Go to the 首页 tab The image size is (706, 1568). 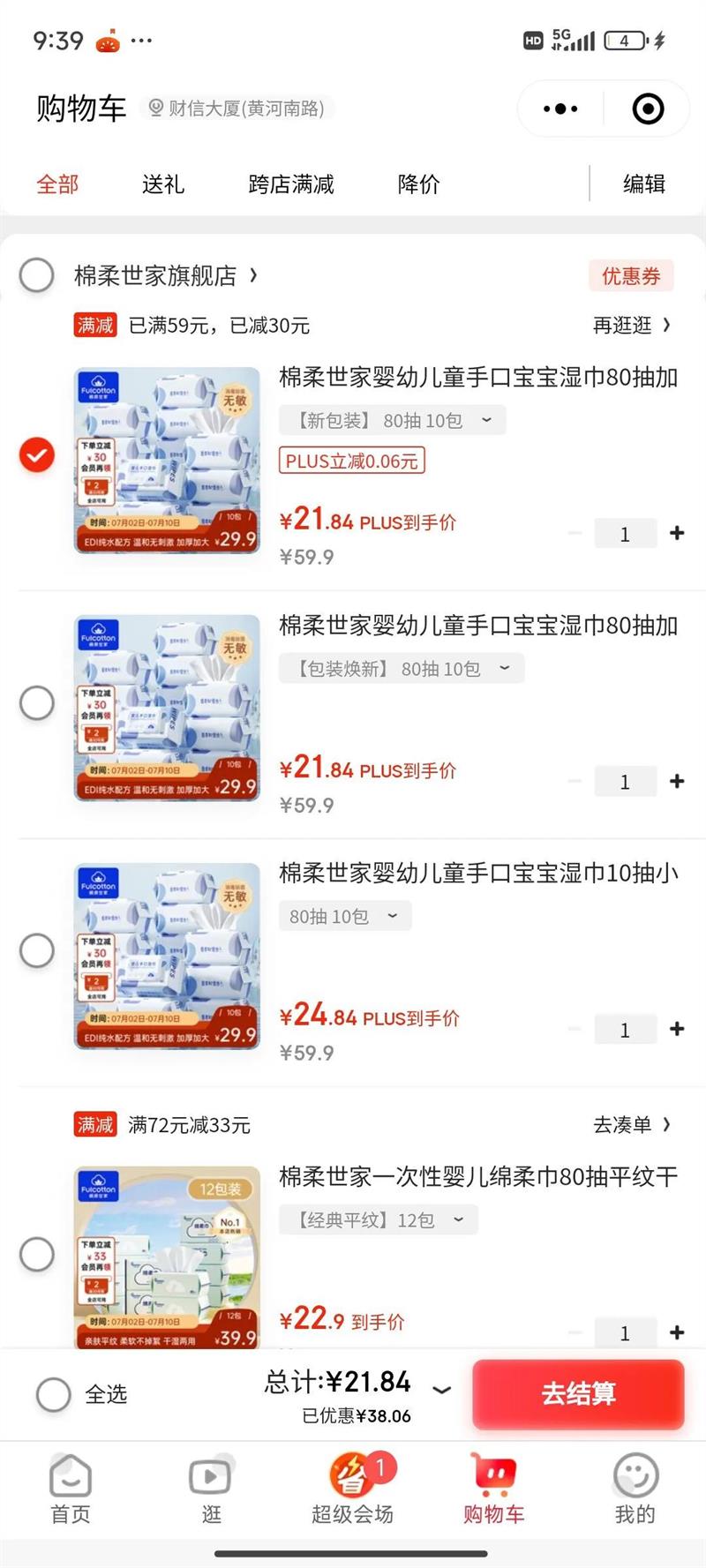(71, 1489)
